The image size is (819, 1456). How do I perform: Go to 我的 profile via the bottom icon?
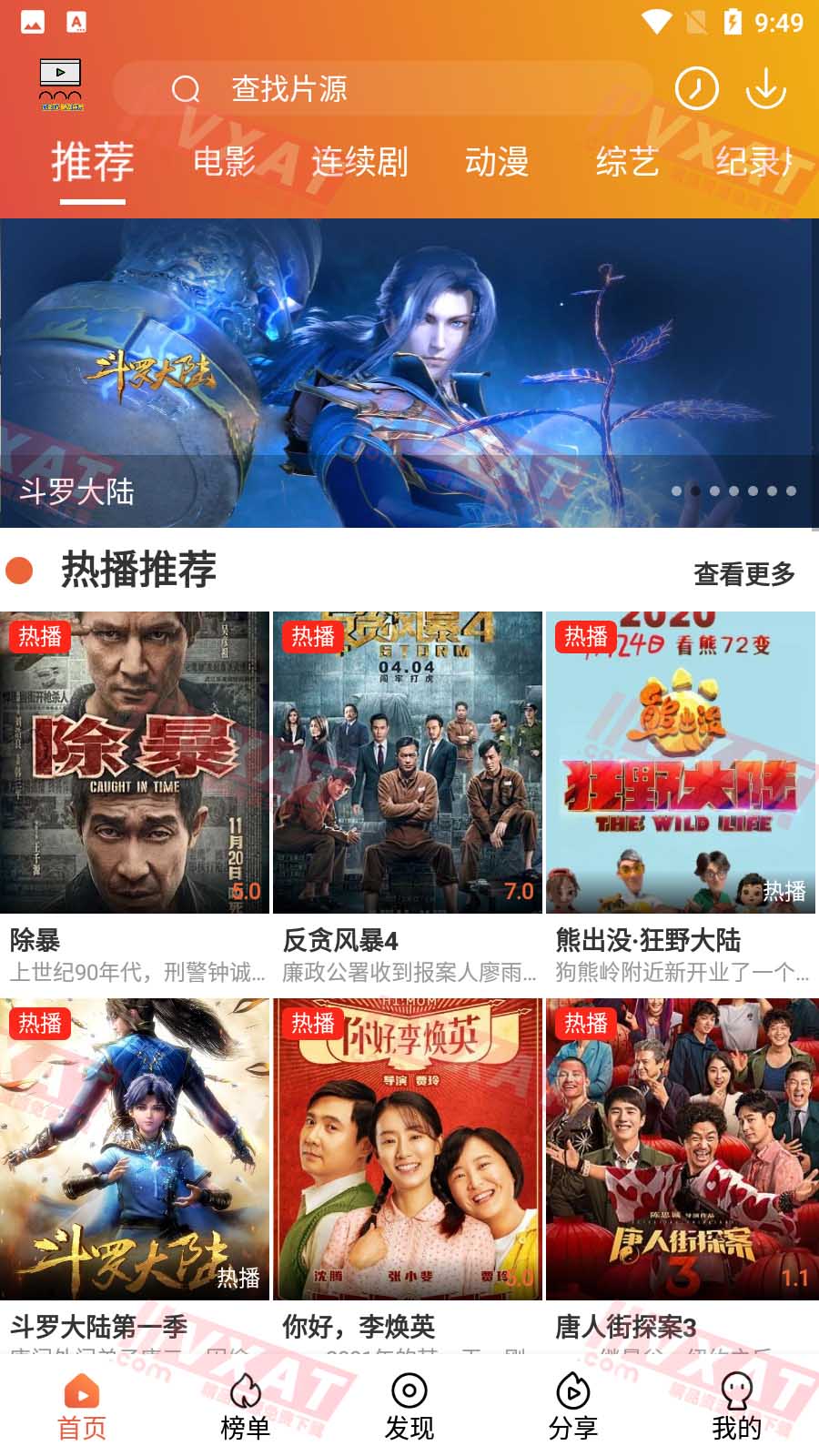735,1390
